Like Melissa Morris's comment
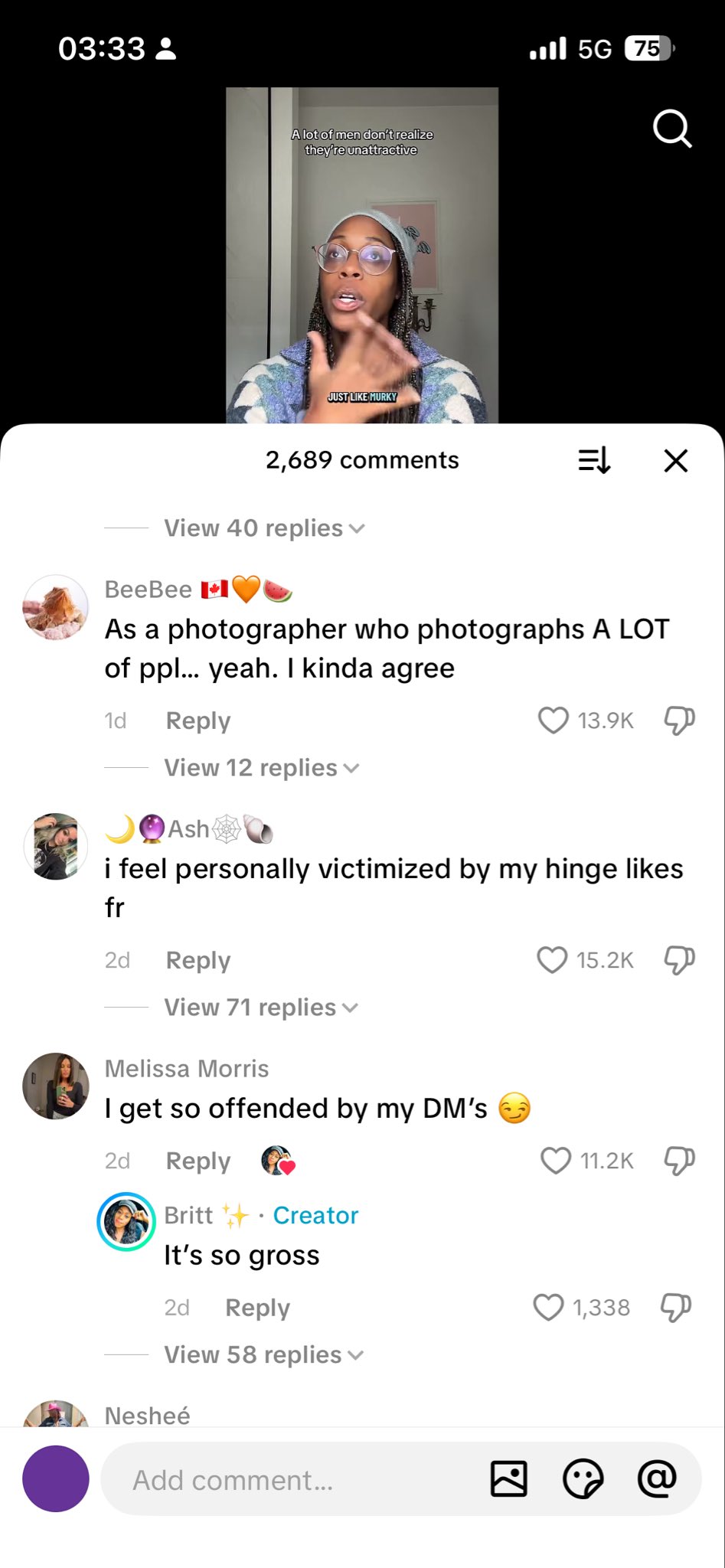The height and width of the screenshot is (1568, 725). (x=556, y=1161)
